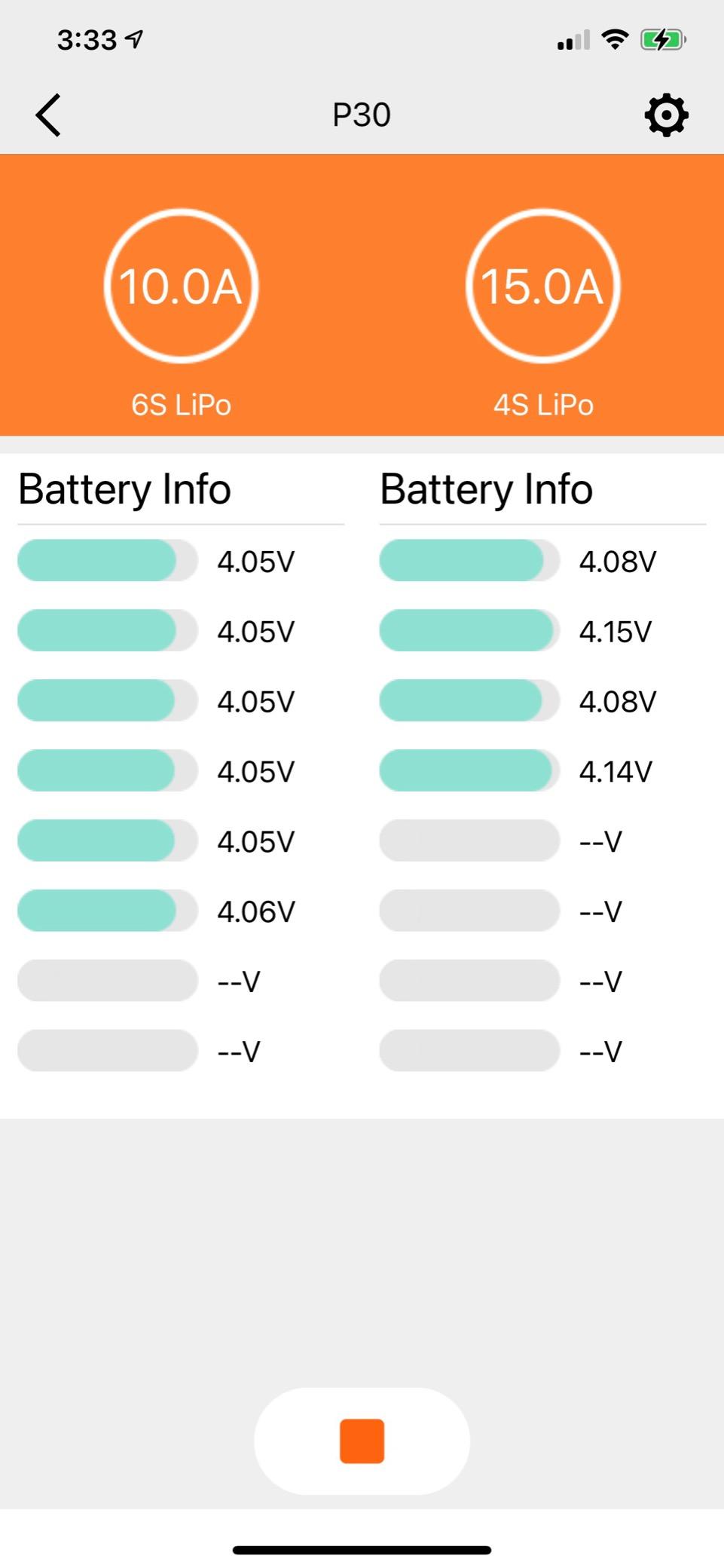The height and width of the screenshot is (1568, 724).
Task: Tap the back arrow to leave P30 screen
Action: [47, 115]
